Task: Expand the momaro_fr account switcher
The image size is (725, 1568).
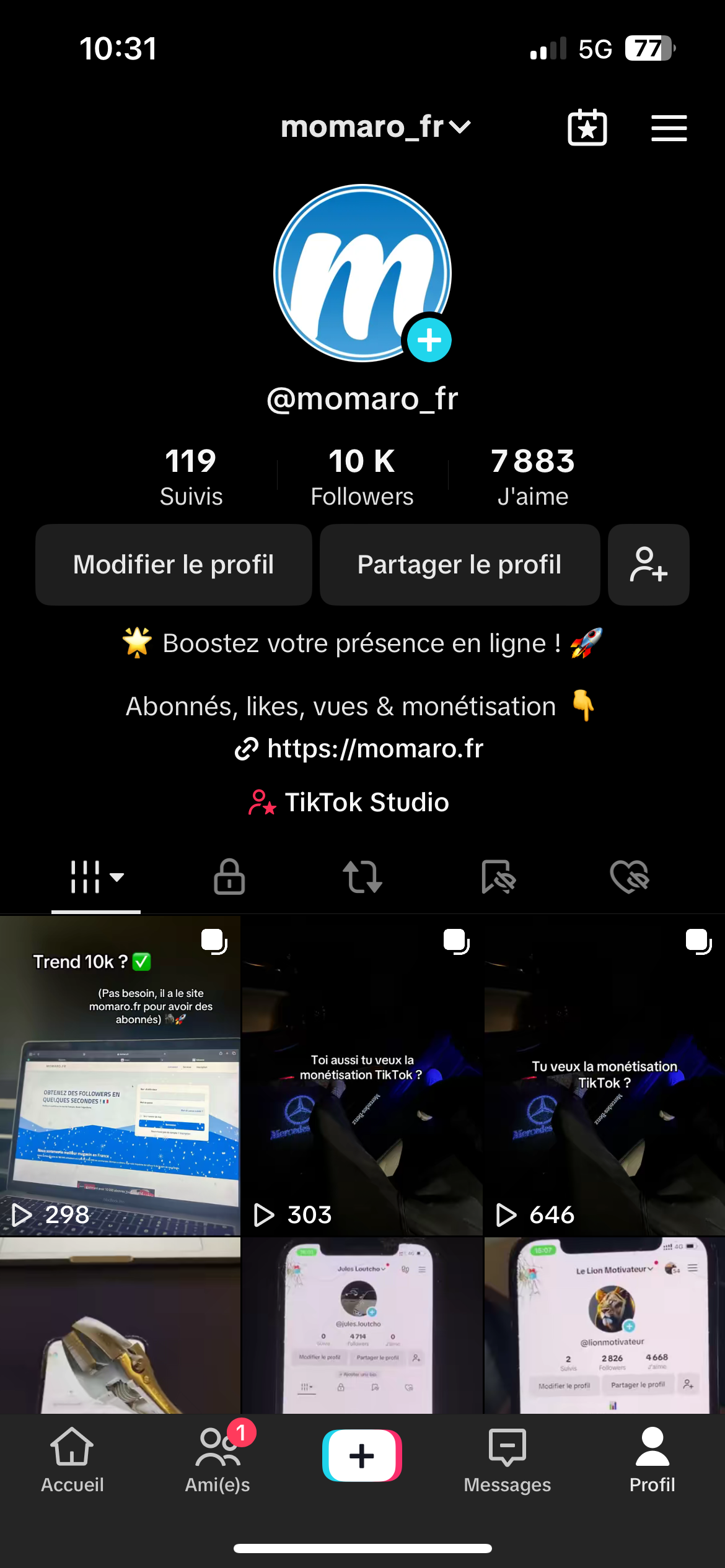Action: point(376,128)
